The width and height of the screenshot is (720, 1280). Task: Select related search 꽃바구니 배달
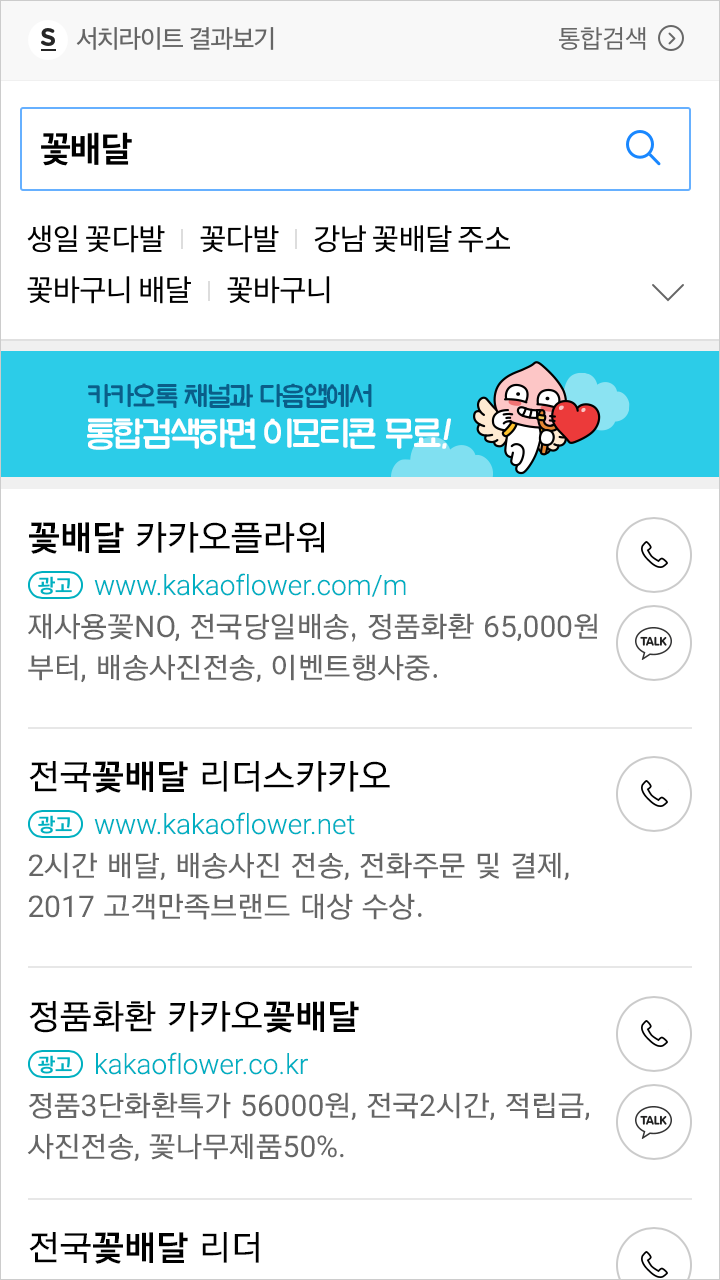(109, 291)
